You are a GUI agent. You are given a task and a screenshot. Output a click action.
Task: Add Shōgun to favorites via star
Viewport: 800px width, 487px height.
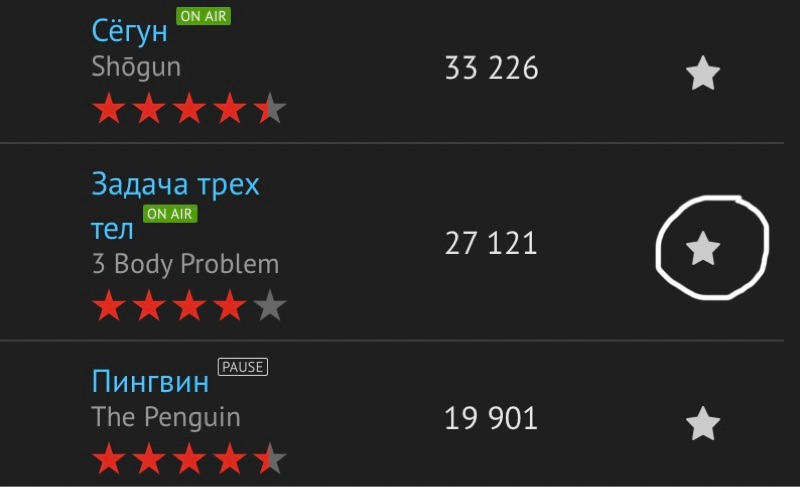[703, 73]
